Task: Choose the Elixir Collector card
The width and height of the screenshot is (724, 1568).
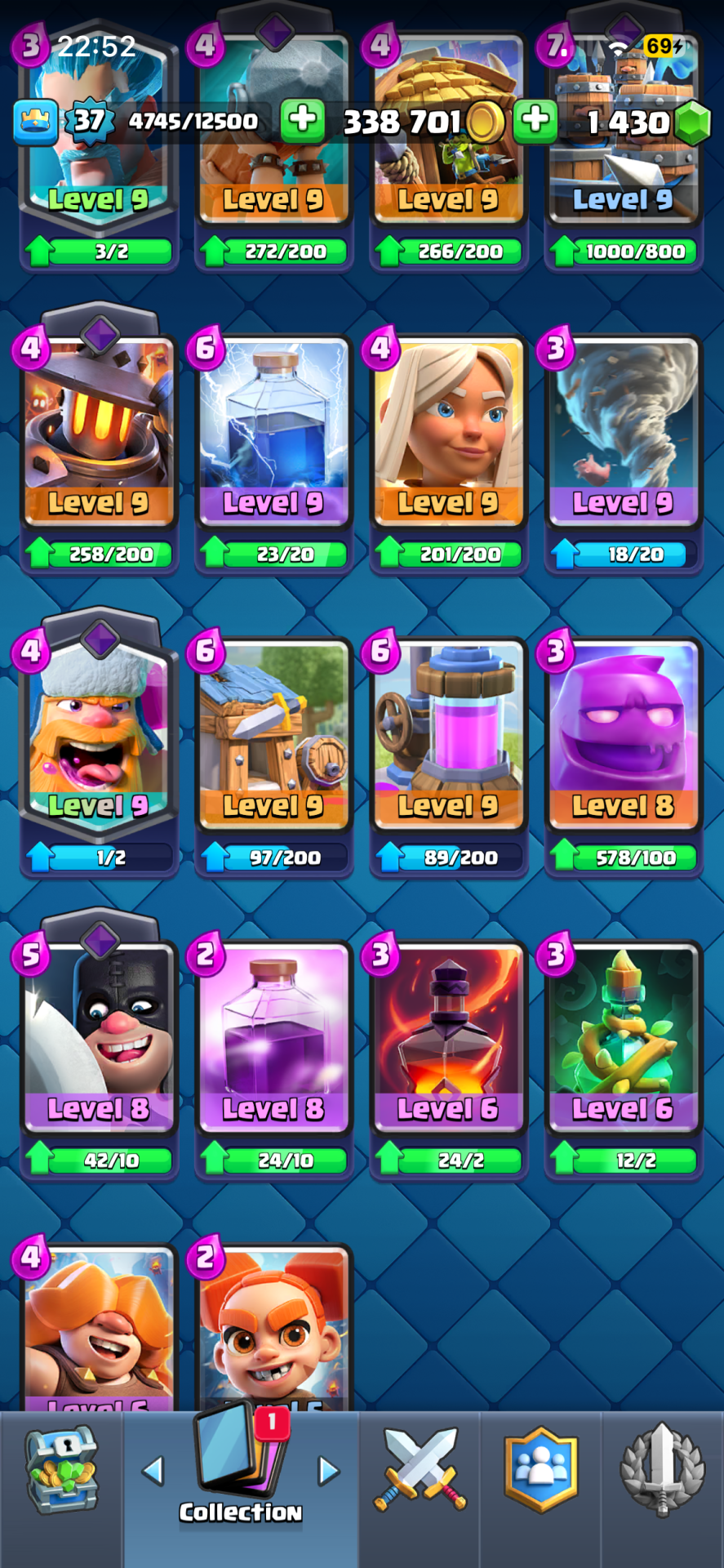Action: click(x=448, y=735)
